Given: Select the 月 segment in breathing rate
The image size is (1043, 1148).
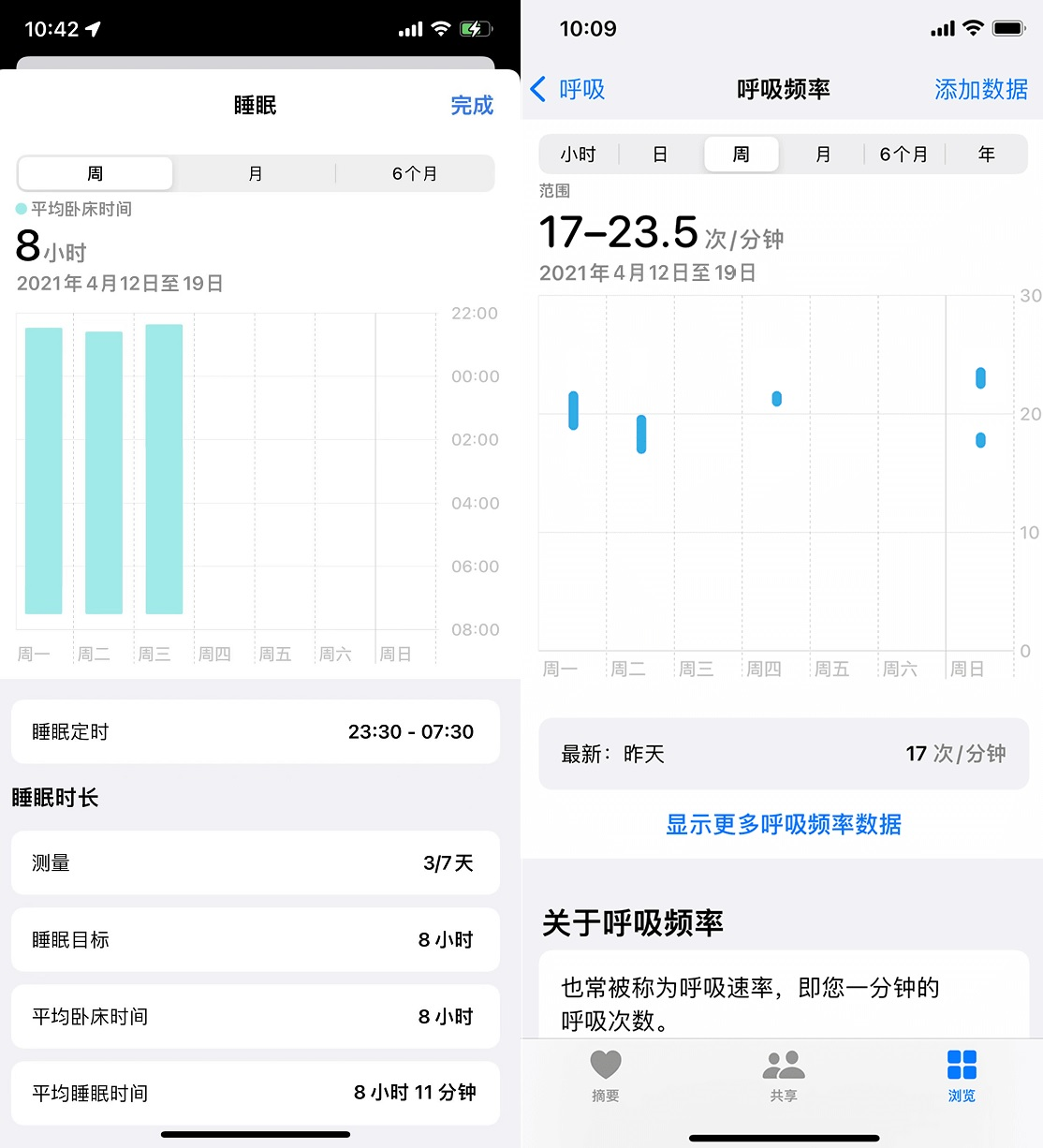Looking at the screenshot, I should pyautogui.click(x=822, y=154).
